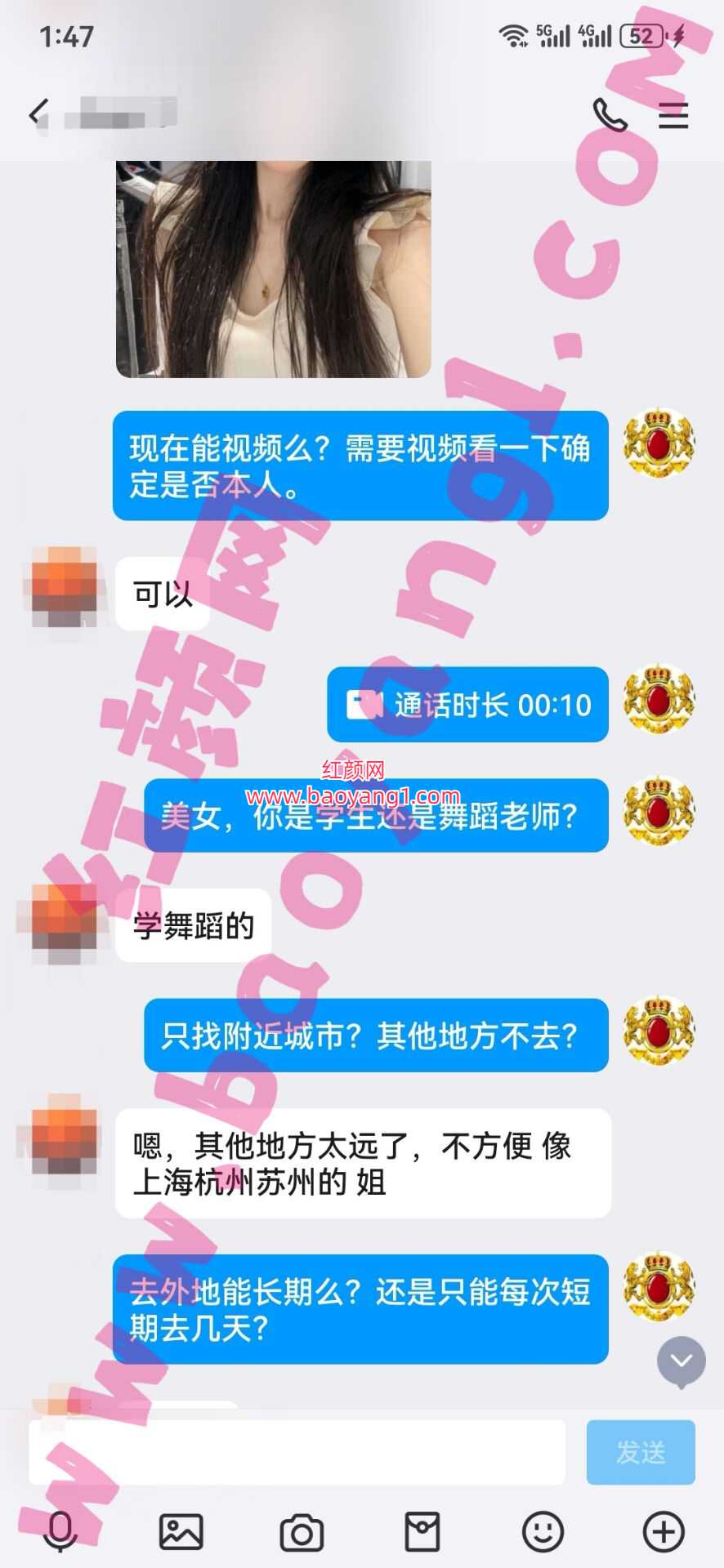Screen dimensions: 724x1568
Task: Open the shared photo of the woman
Action: (273, 269)
